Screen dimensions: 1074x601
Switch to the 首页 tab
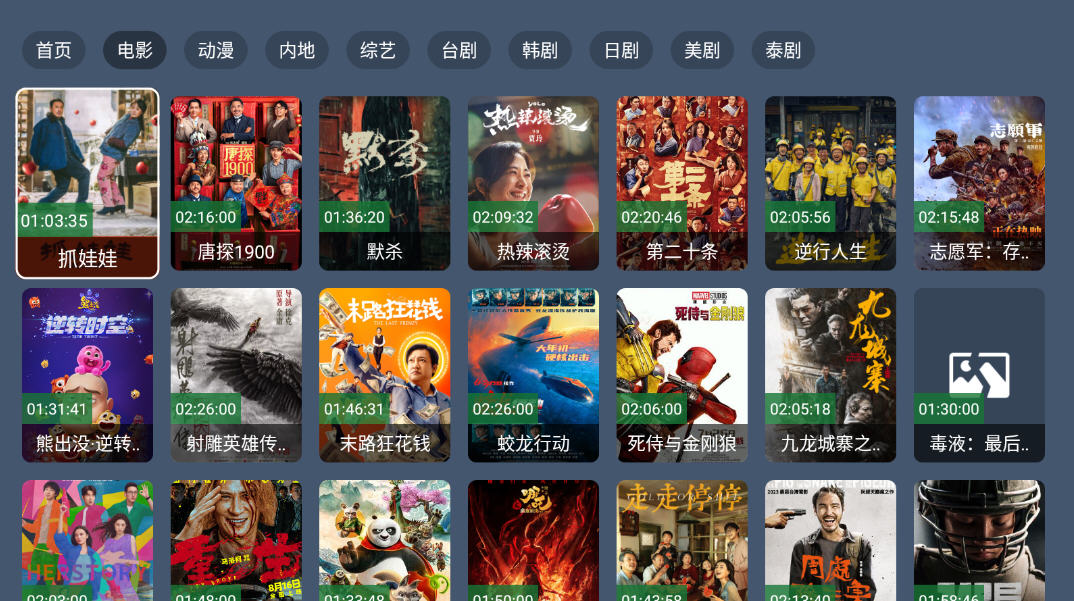[54, 50]
